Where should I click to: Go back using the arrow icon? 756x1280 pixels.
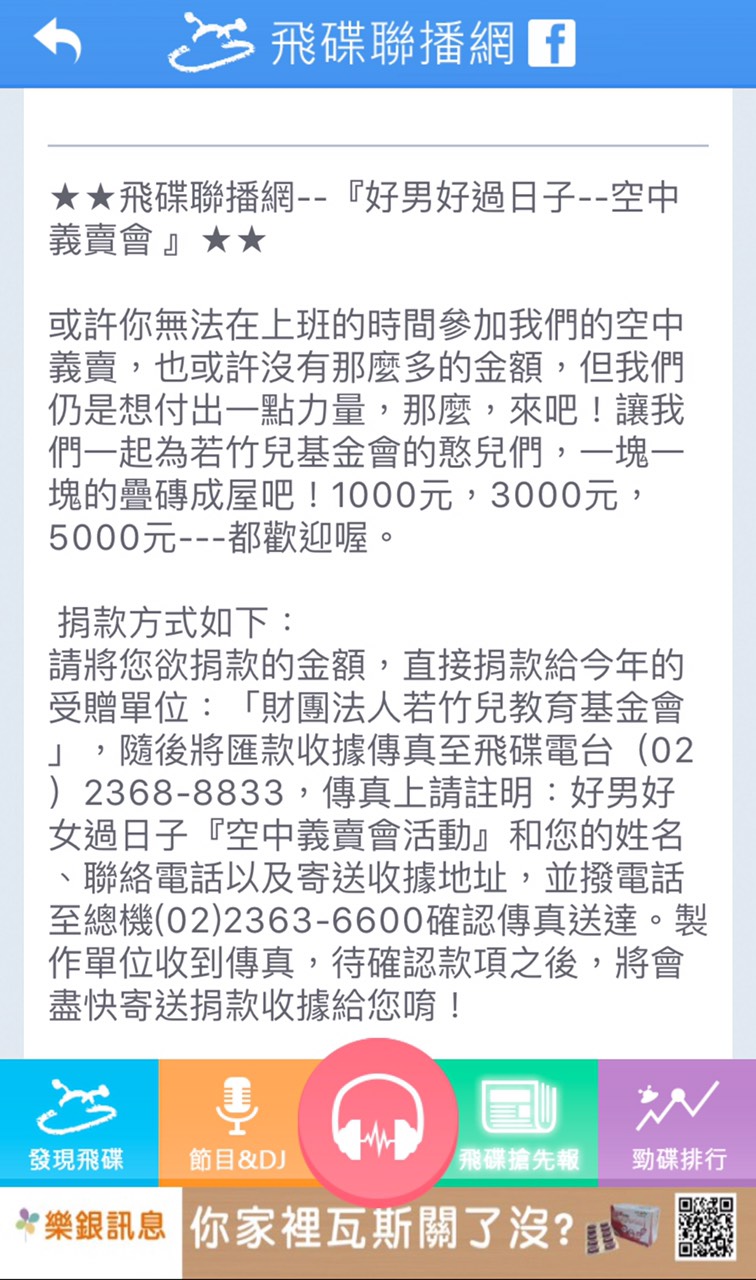point(56,42)
